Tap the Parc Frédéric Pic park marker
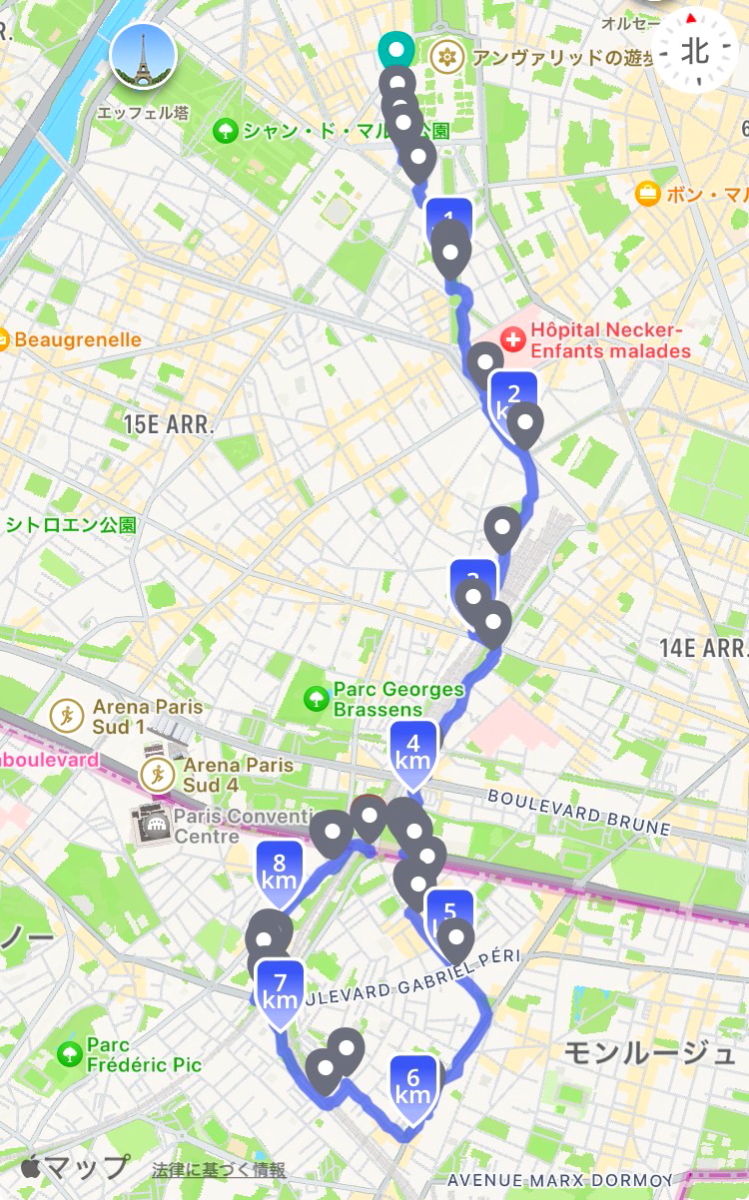Image resolution: width=749 pixels, height=1200 pixels. click(x=69, y=1053)
